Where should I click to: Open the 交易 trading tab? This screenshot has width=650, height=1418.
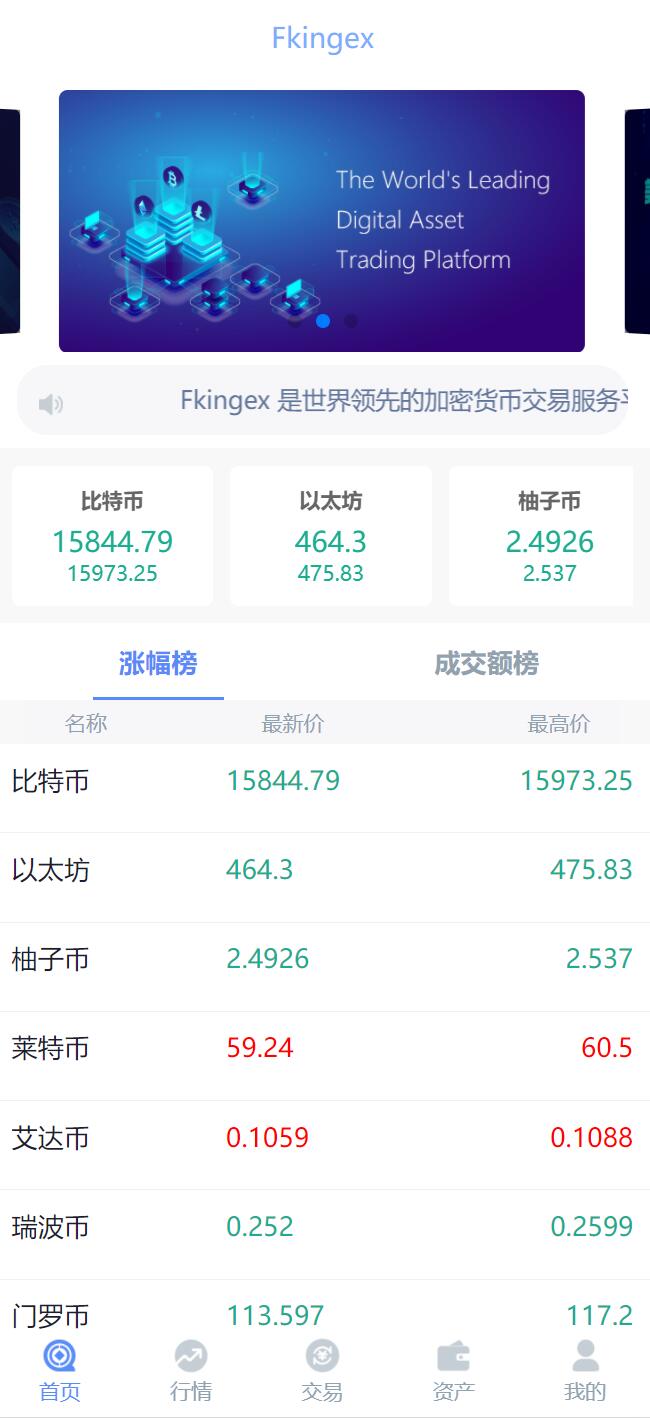click(322, 1372)
